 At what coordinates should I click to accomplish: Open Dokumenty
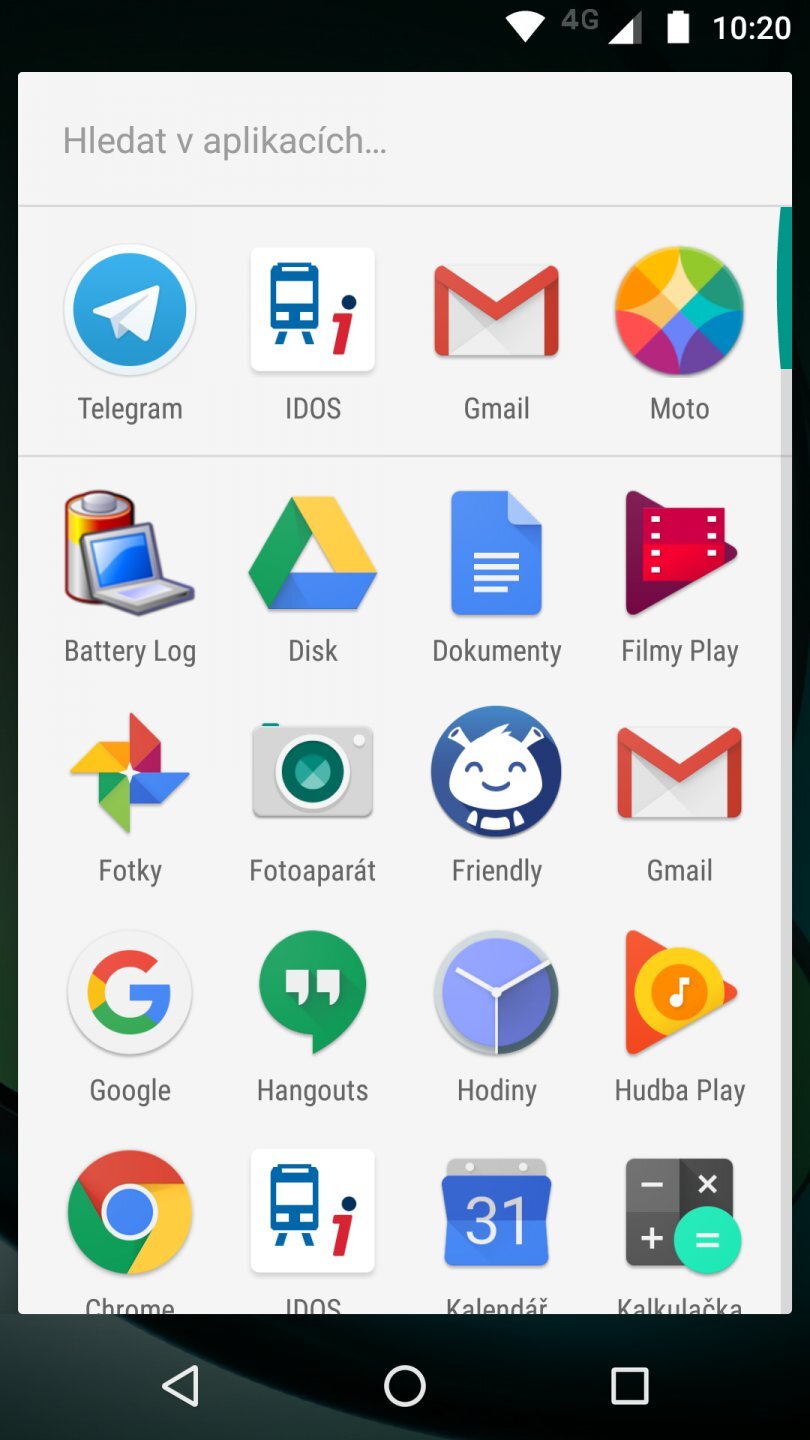click(x=496, y=552)
